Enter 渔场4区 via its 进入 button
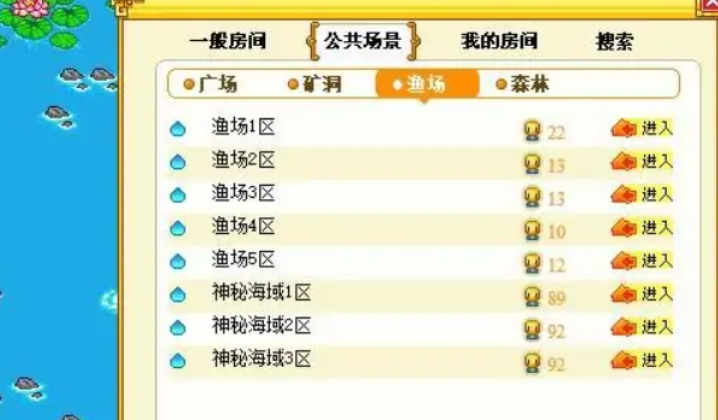718x420 pixels. [641, 228]
